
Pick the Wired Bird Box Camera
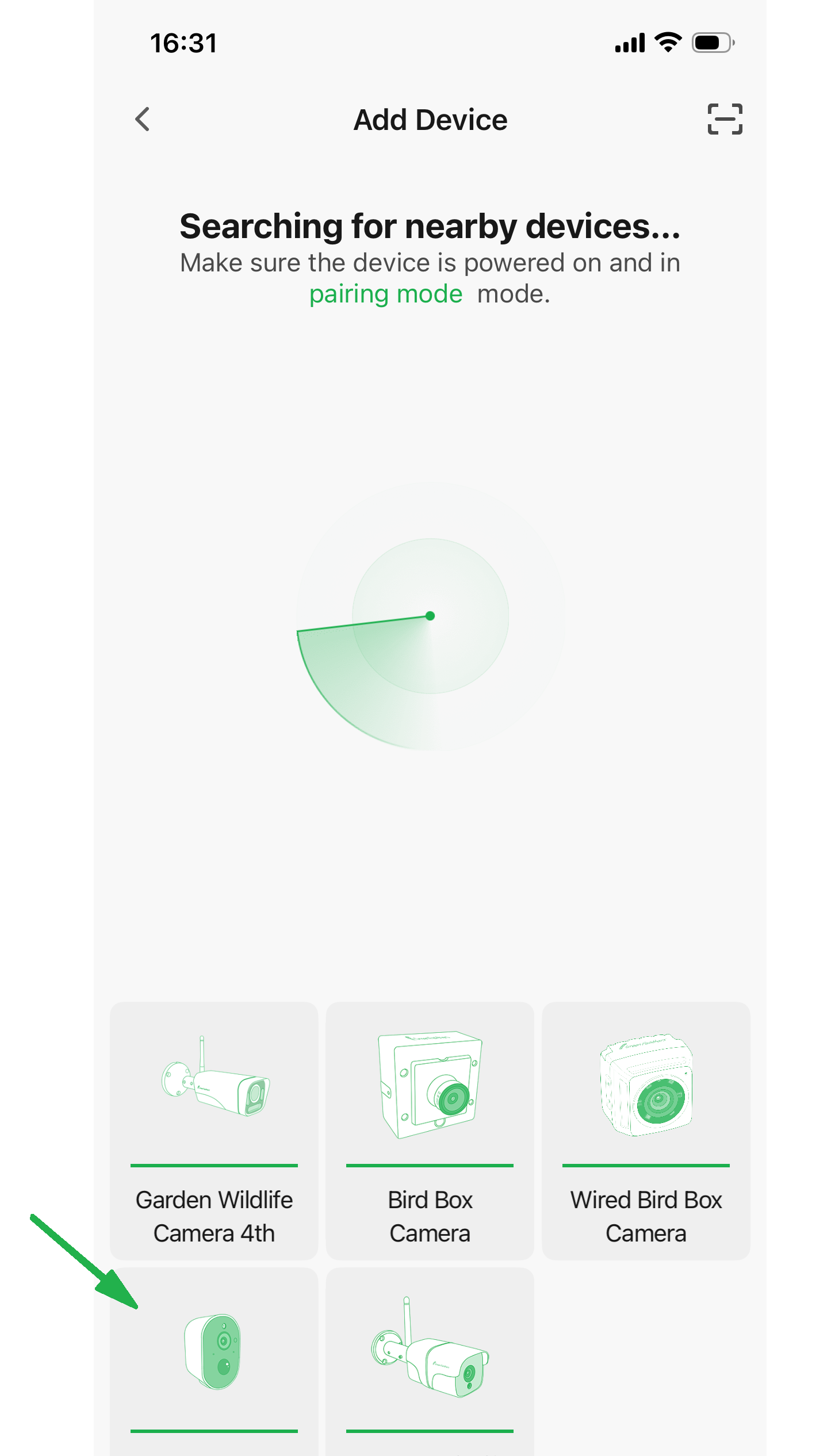click(646, 1131)
